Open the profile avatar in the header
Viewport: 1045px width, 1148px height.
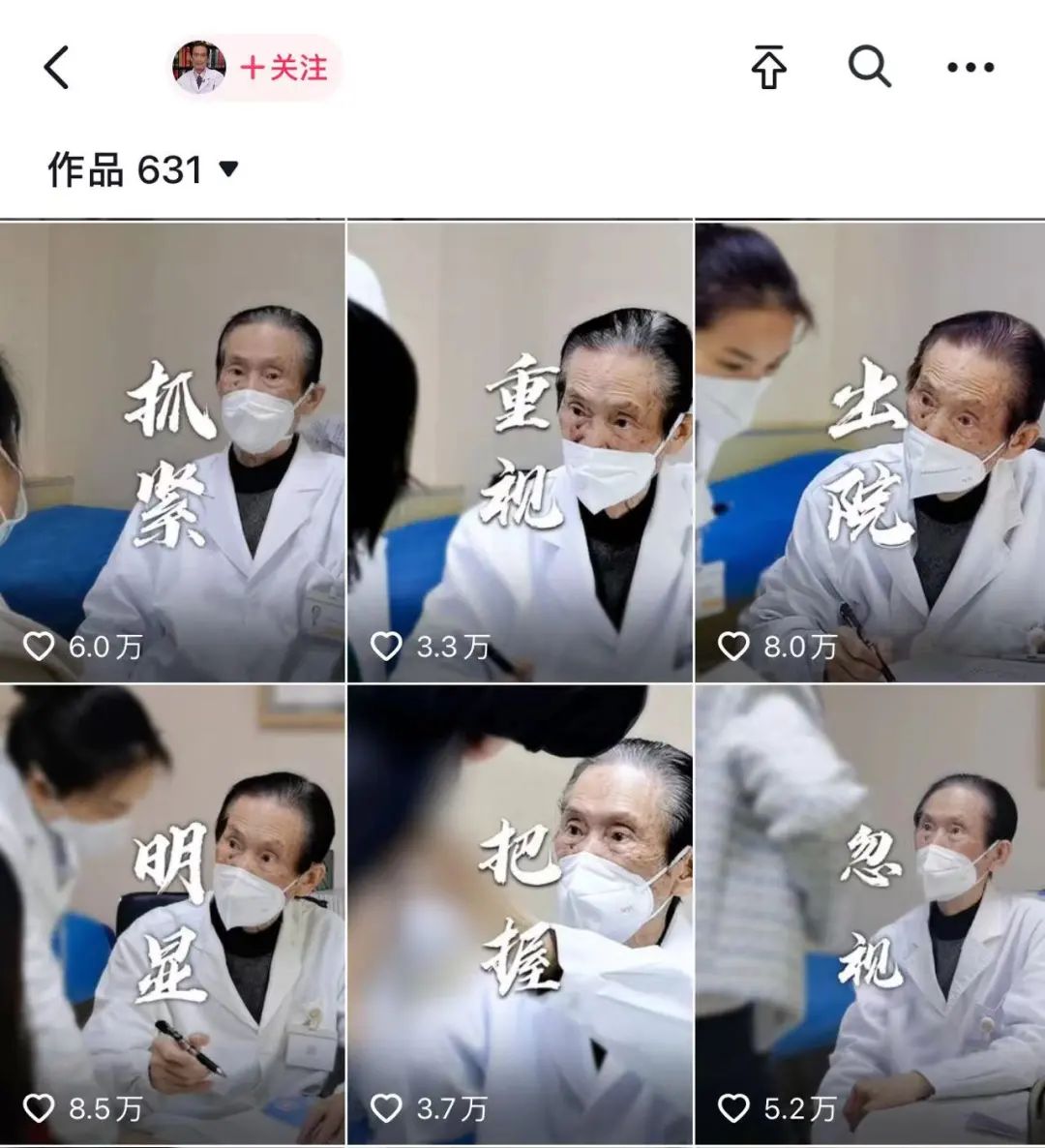click(x=199, y=68)
